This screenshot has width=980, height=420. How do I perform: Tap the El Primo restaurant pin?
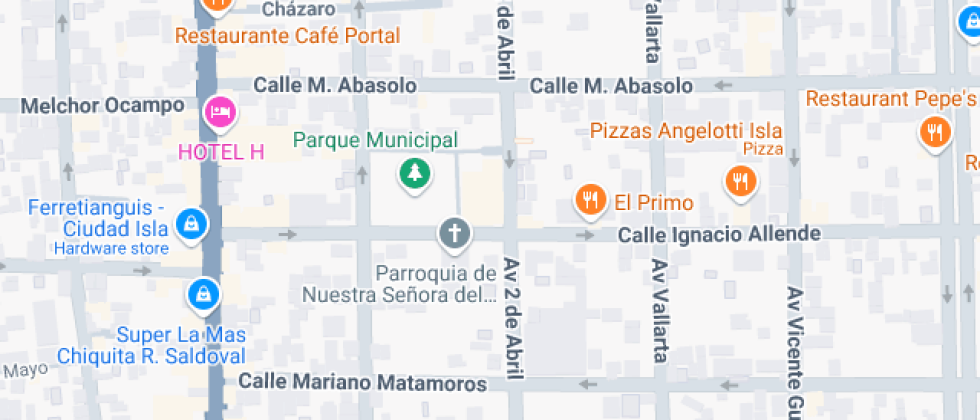pos(592,200)
